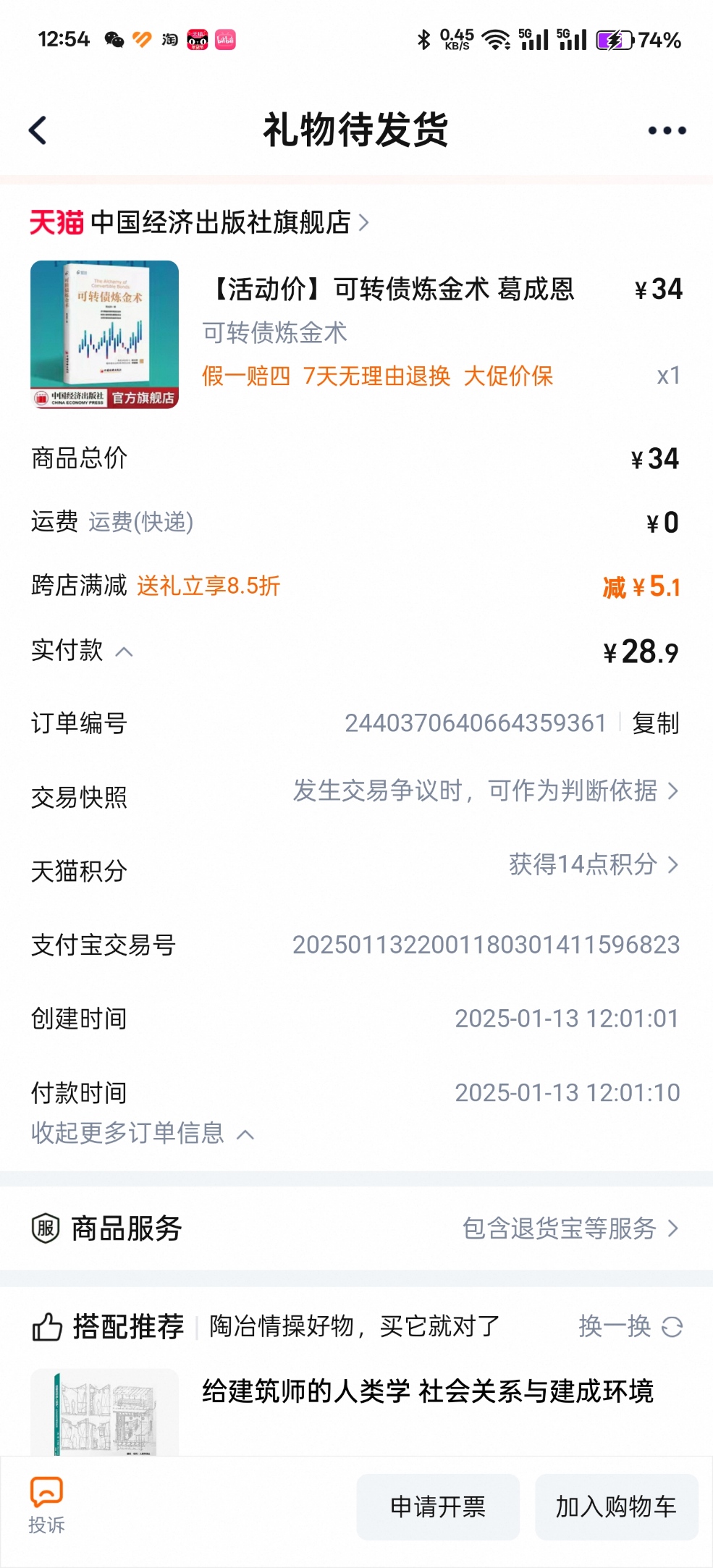
Task: Tap 投诉 to file a complaint
Action: [47, 1505]
